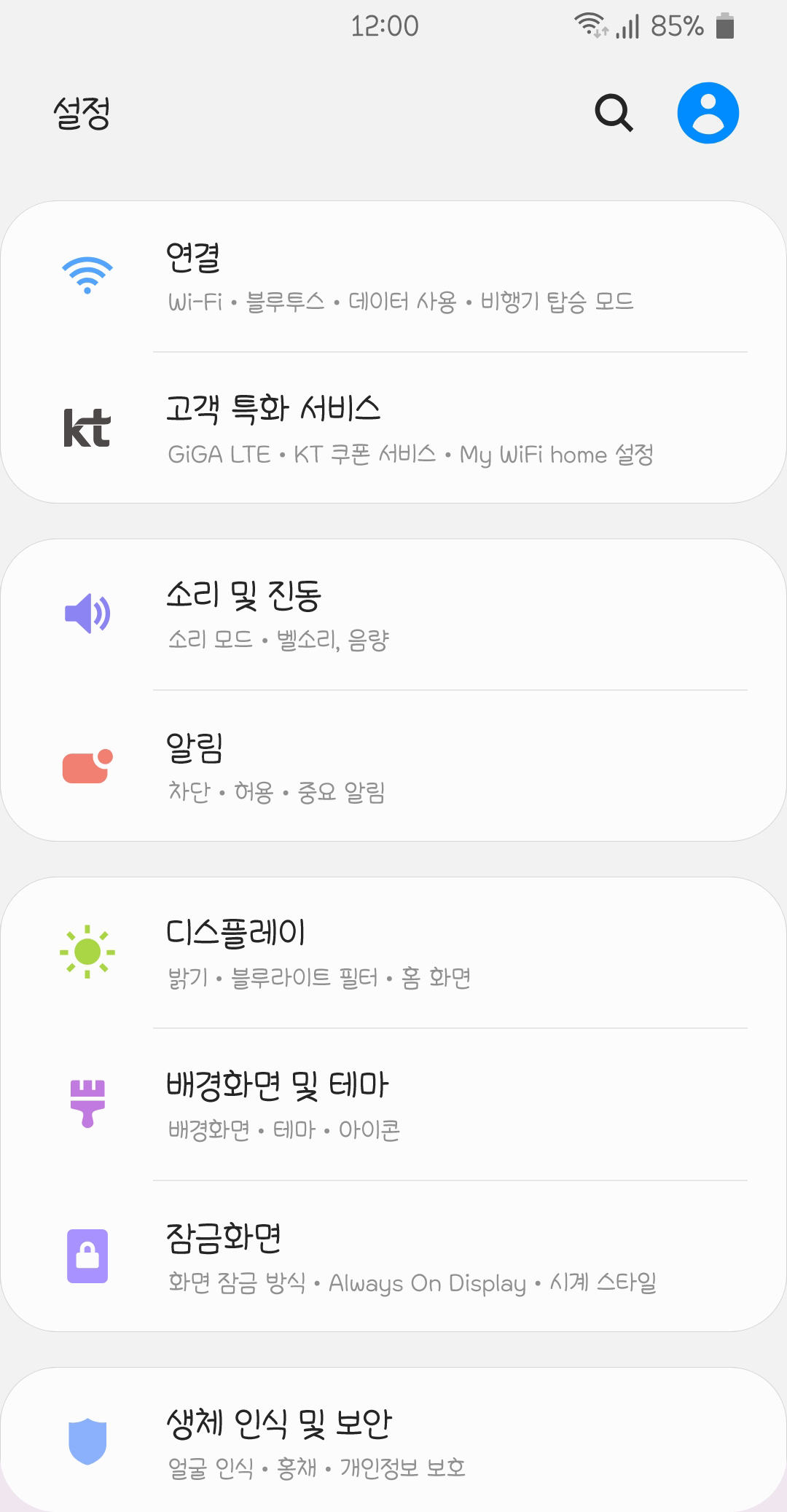787x1512 pixels.
Task: Select 디스플레이 settings
Action: coord(393,953)
